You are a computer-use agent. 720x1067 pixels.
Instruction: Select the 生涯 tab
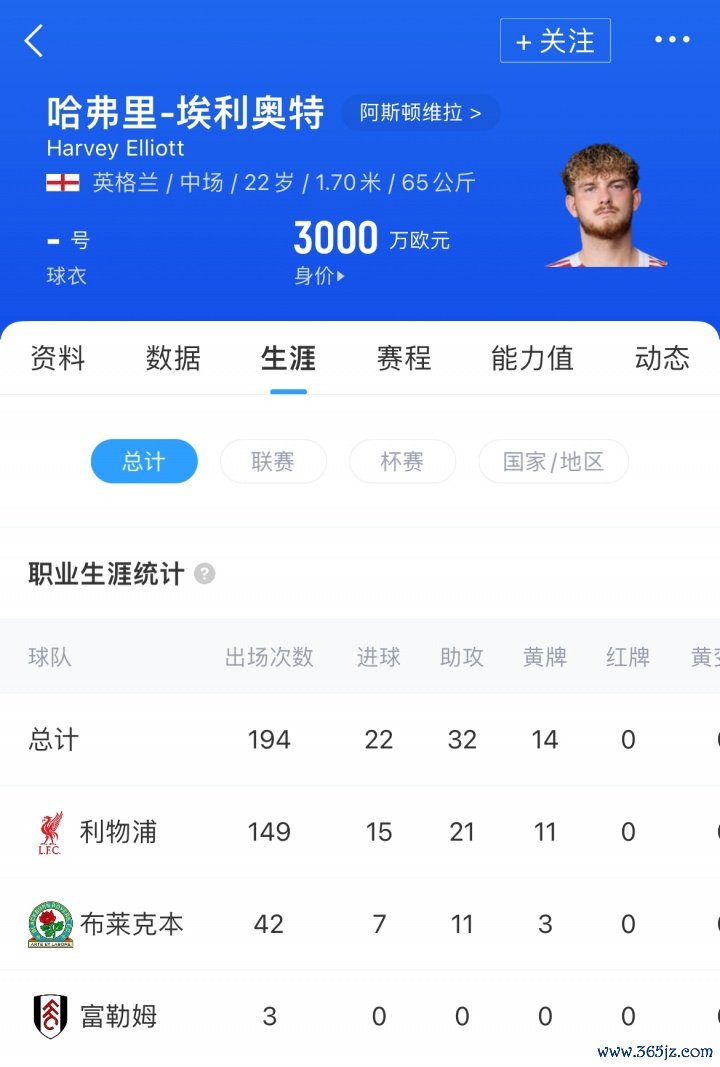(288, 358)
